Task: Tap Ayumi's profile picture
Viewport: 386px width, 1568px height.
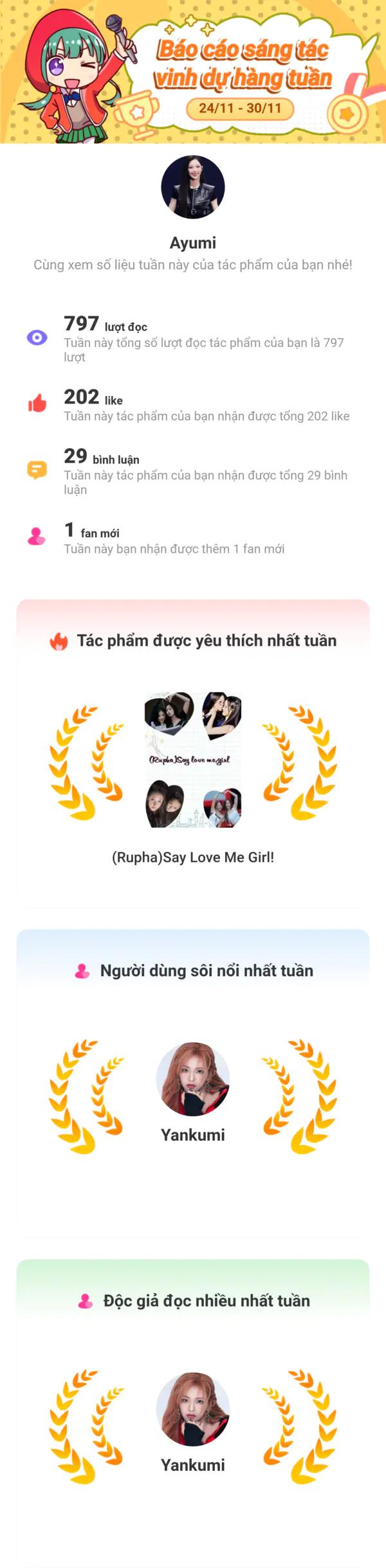Action: (193, 187)
